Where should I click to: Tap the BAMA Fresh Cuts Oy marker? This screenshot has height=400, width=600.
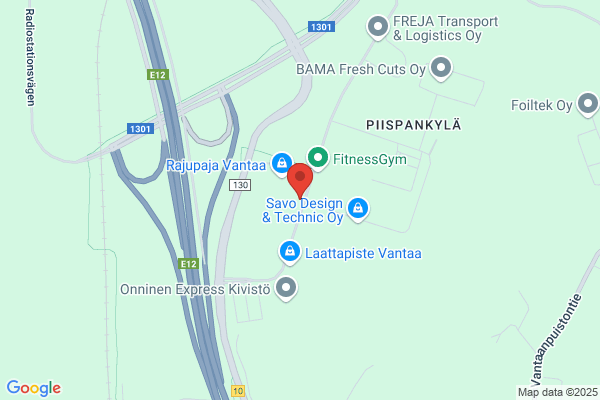tap(441, 69)
